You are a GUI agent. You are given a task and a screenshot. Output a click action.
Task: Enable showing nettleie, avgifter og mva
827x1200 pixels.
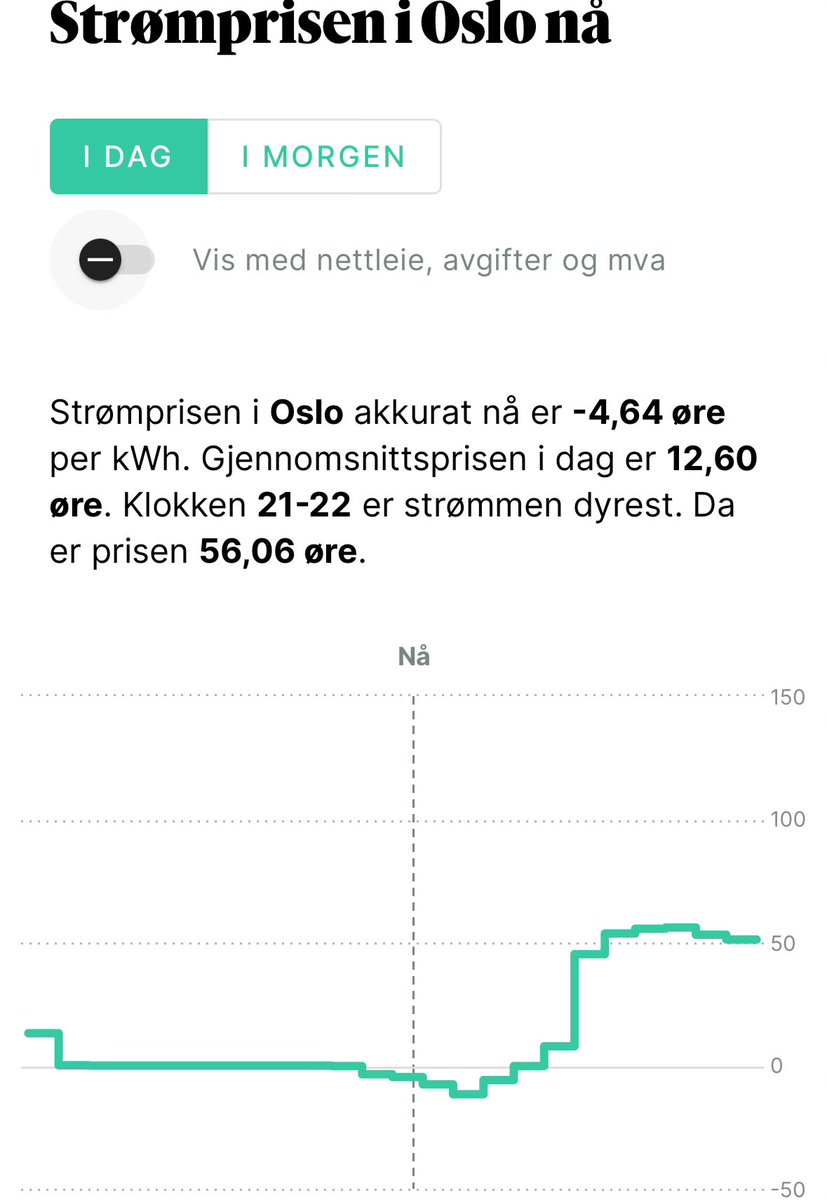pos(116,261)
